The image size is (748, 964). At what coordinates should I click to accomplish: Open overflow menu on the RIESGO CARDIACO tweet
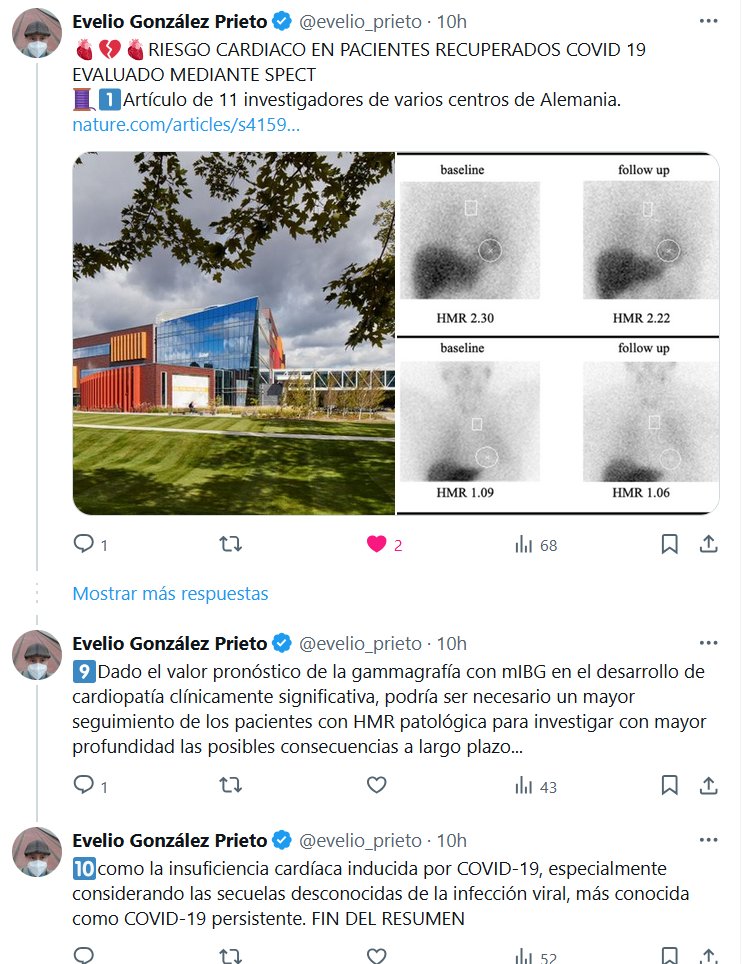[708, 20]
